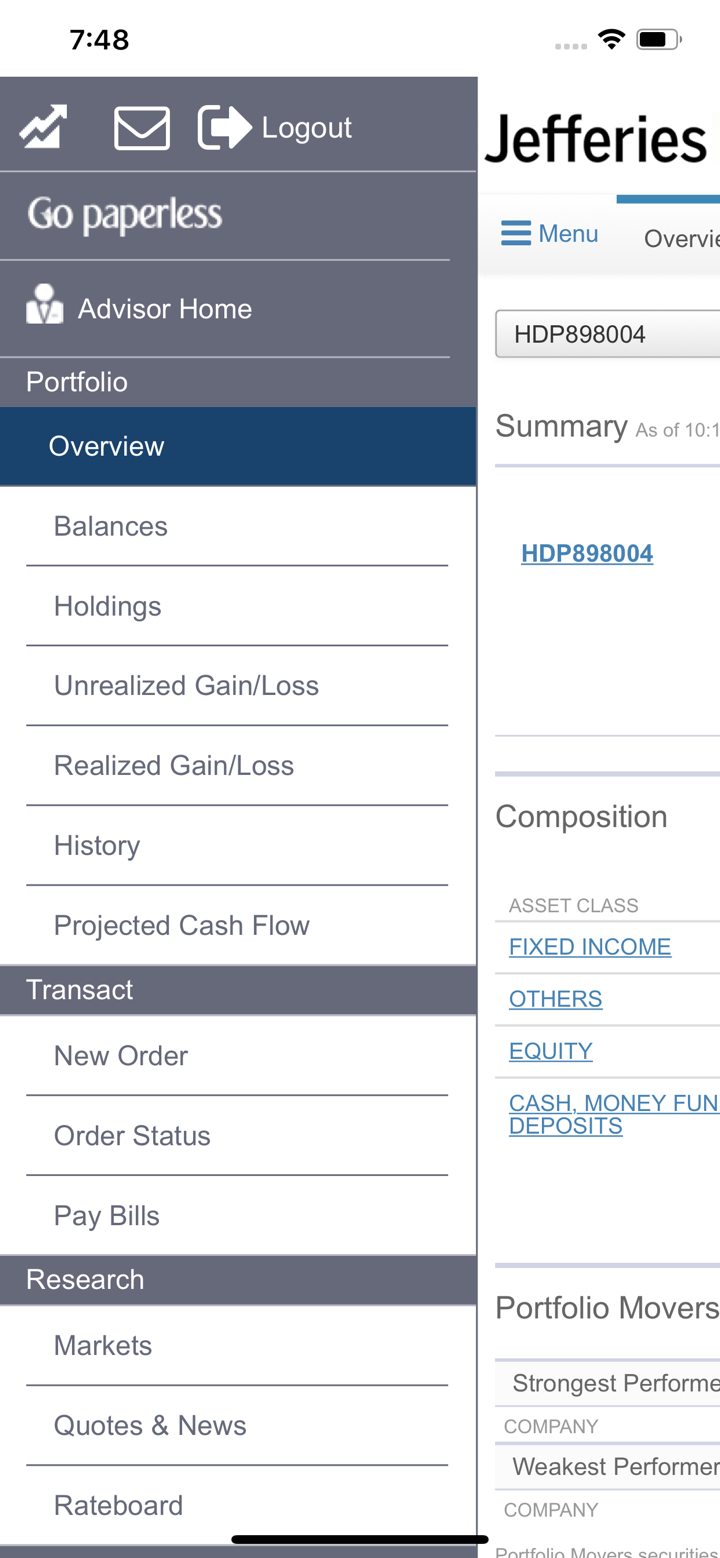Open Pay Bills

107,1216
